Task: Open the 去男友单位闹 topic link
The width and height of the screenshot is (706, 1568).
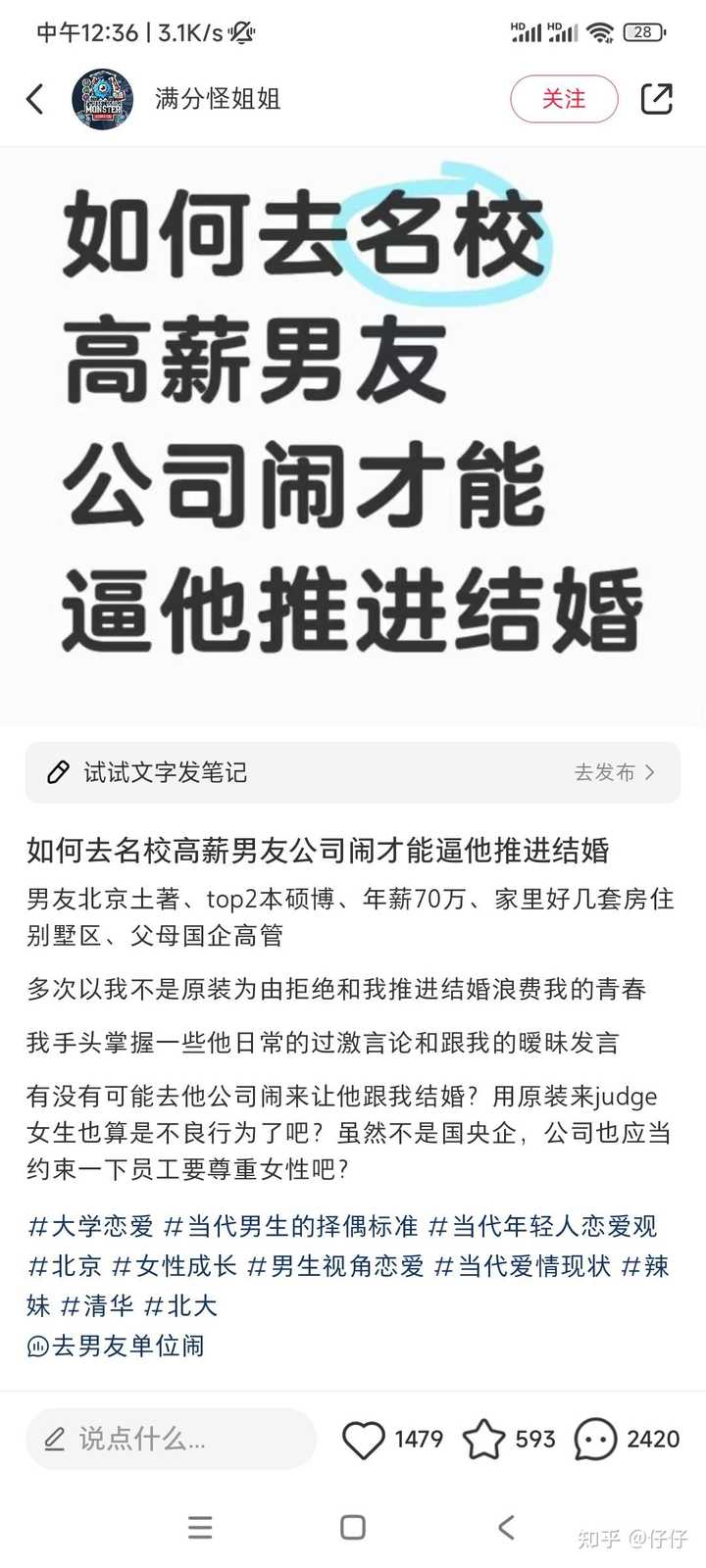Action: pyautogui.click(x=116, y=1346)
